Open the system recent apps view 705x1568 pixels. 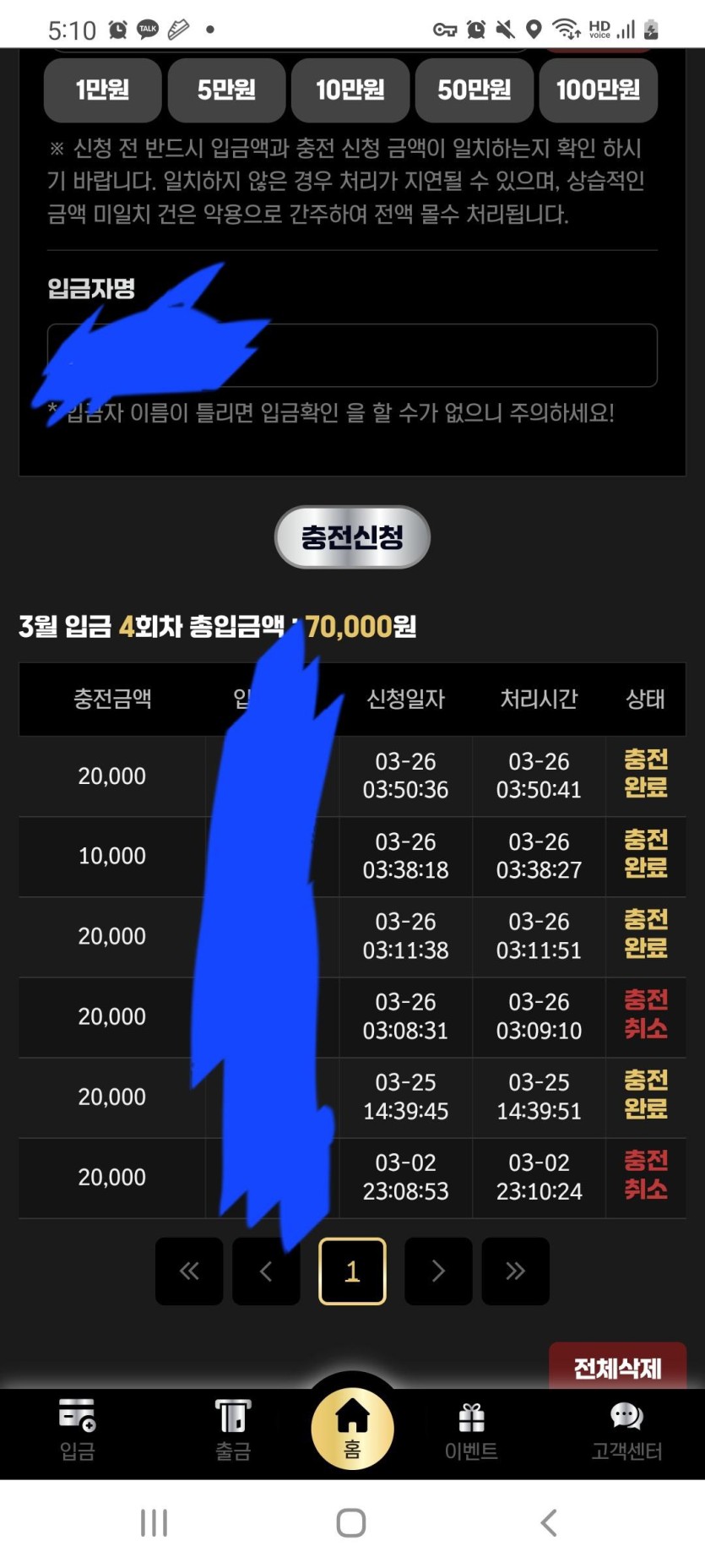pos(154,1522)
